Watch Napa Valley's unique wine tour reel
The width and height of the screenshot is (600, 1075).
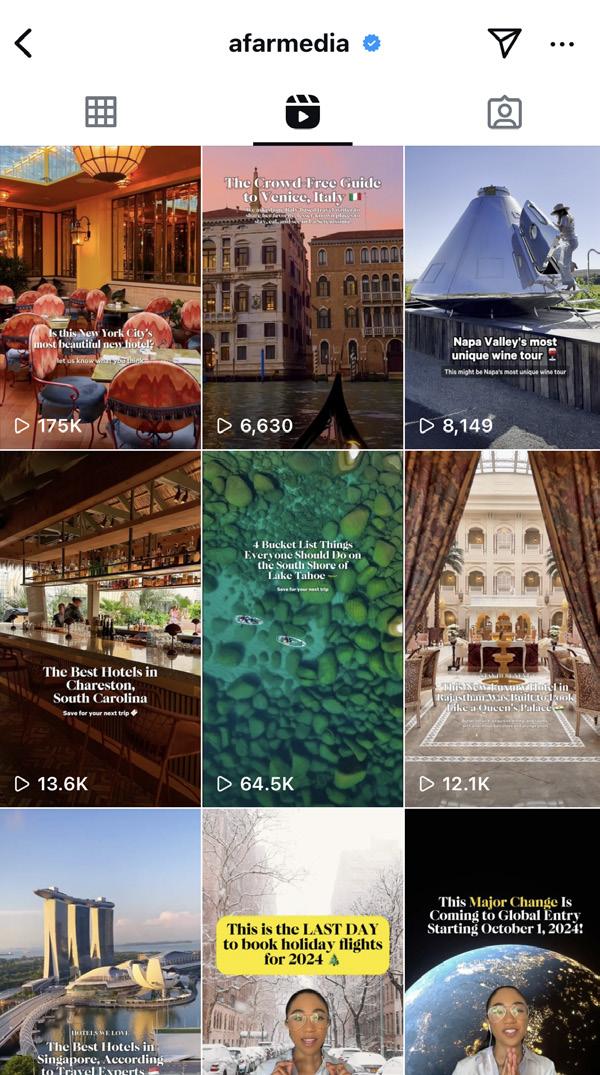click(x=502, y=297)
